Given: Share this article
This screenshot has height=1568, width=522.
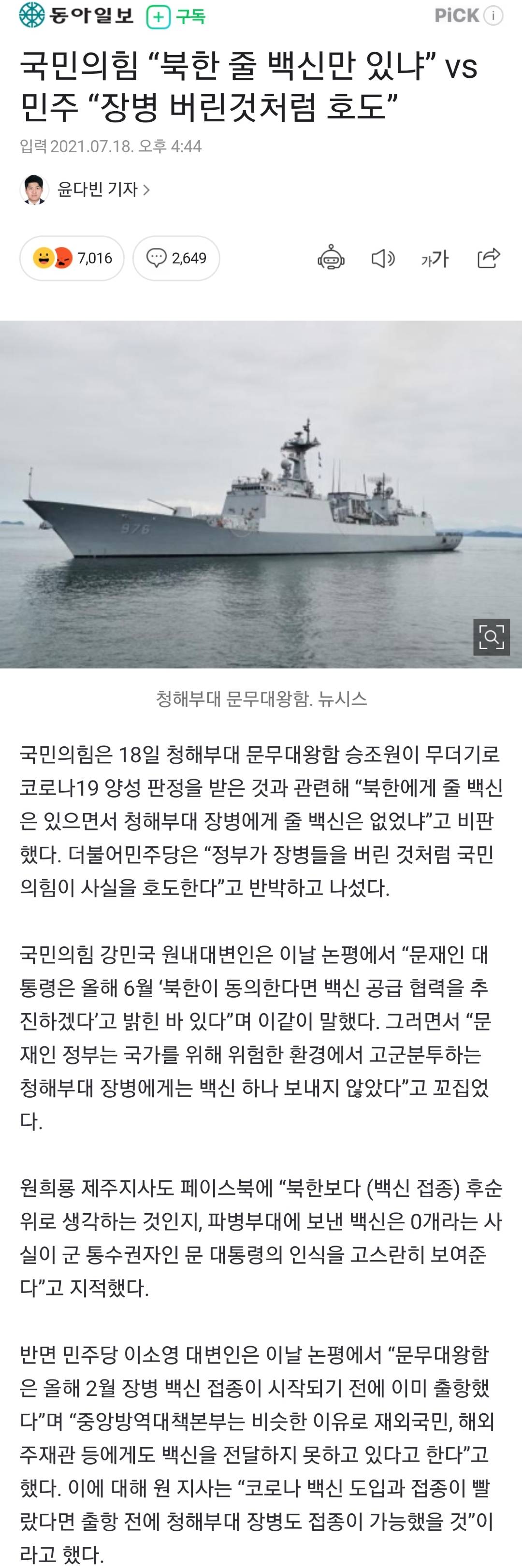Looking at the screenshot, I should [489, 258].
